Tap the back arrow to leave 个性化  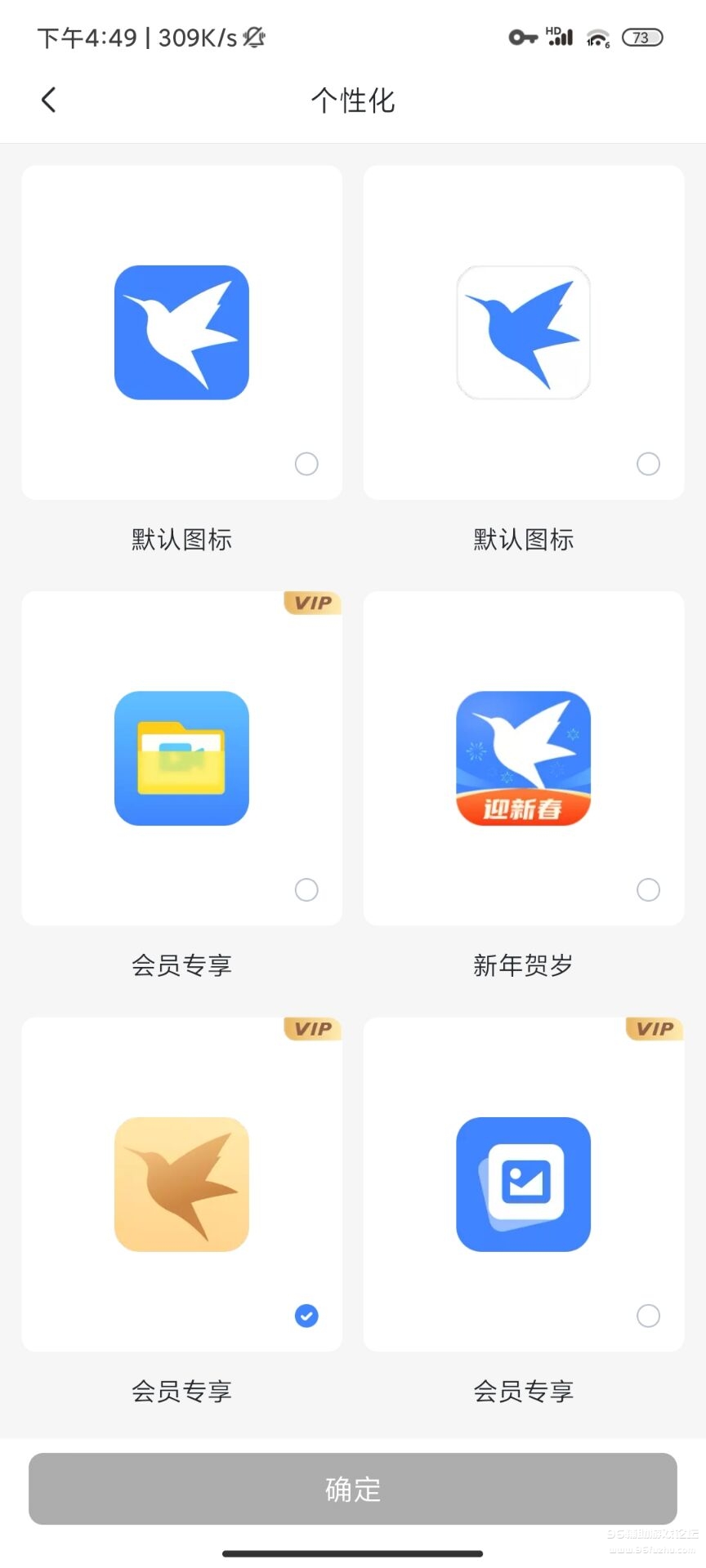pos(48,99)
